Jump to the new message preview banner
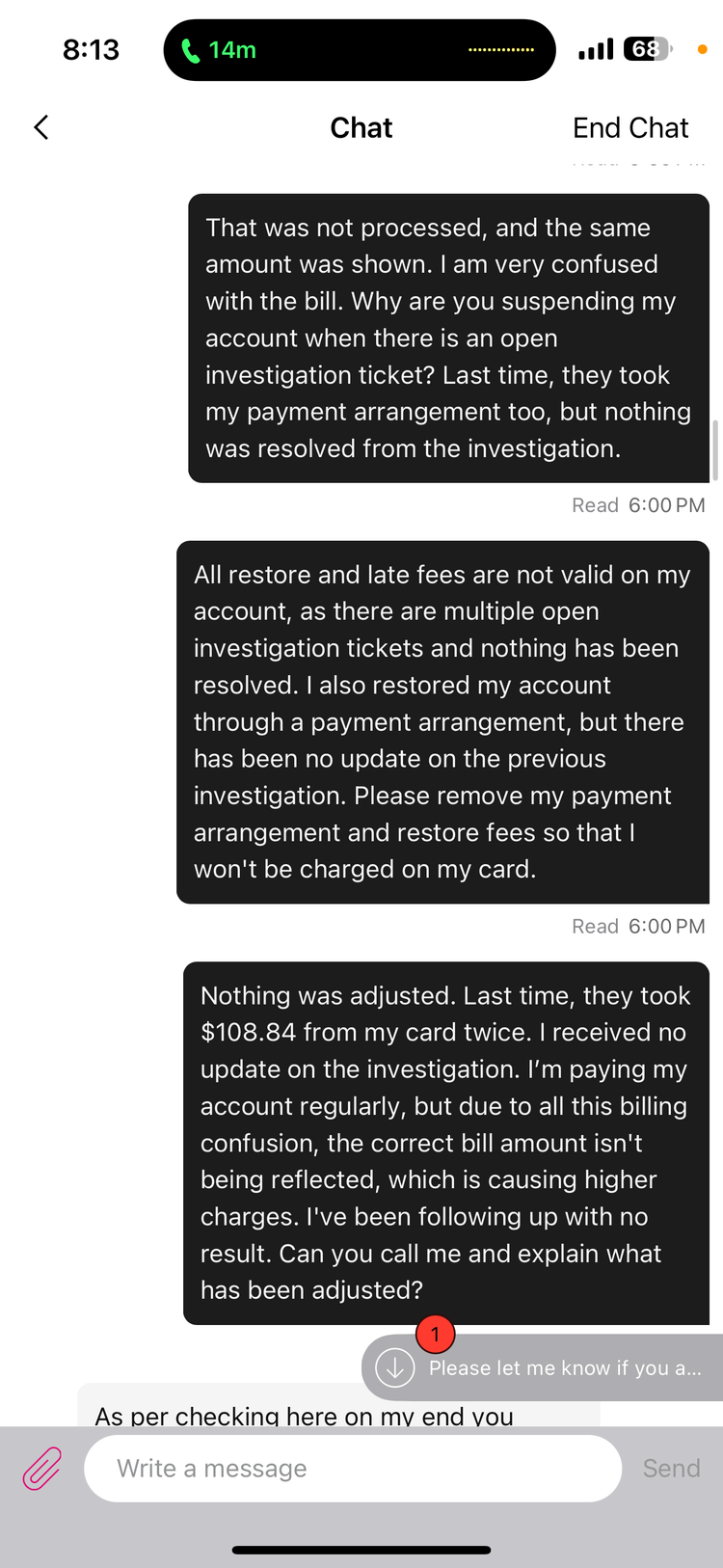This screenshot has height=1568, width=723. click(543, 1367)
